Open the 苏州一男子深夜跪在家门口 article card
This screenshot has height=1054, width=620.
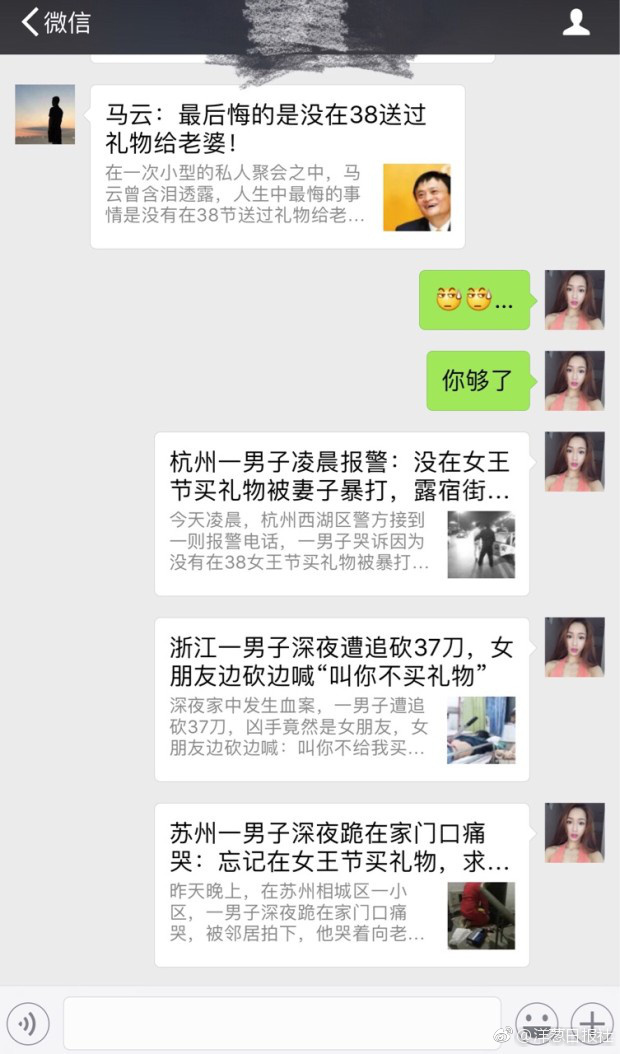pyautogui.click(x=341, y=884)
